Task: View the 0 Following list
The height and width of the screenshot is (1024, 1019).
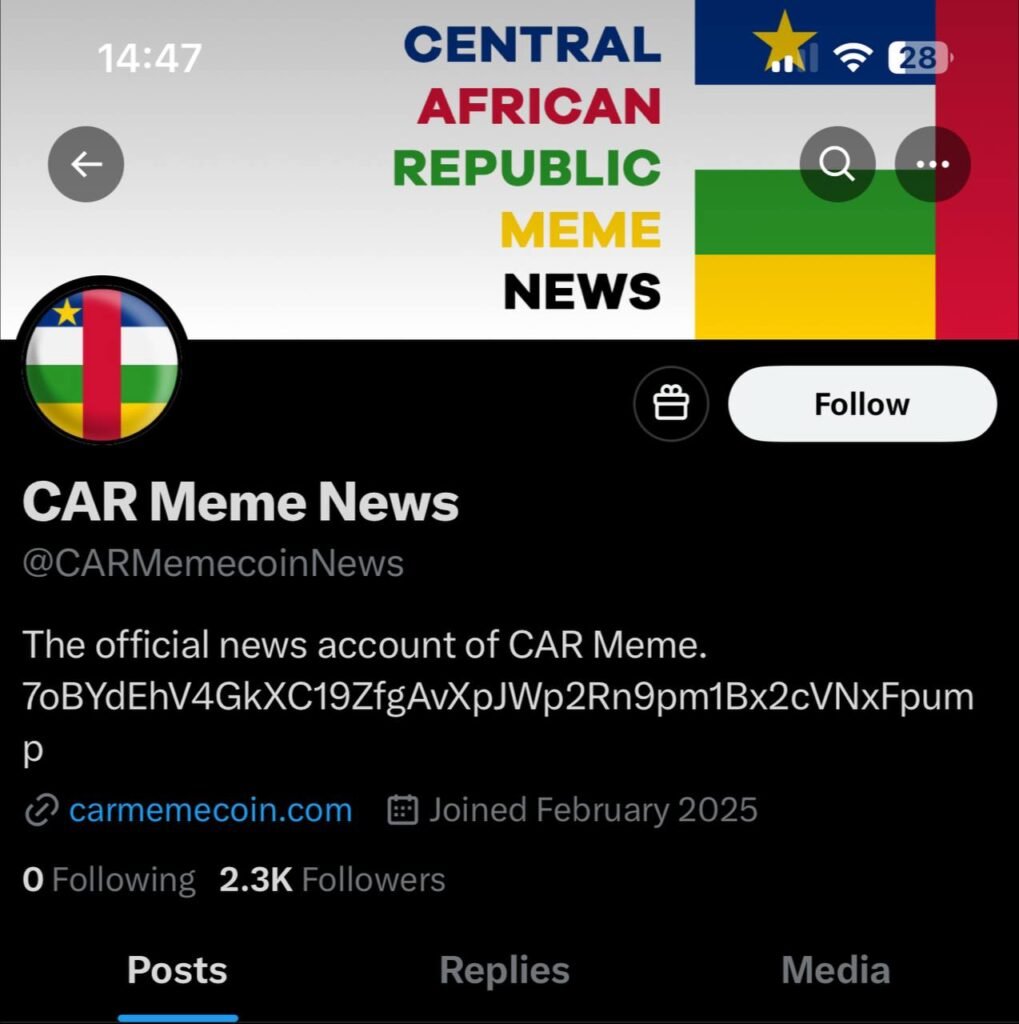Action: pyautogui.click(x=108, y=880)
